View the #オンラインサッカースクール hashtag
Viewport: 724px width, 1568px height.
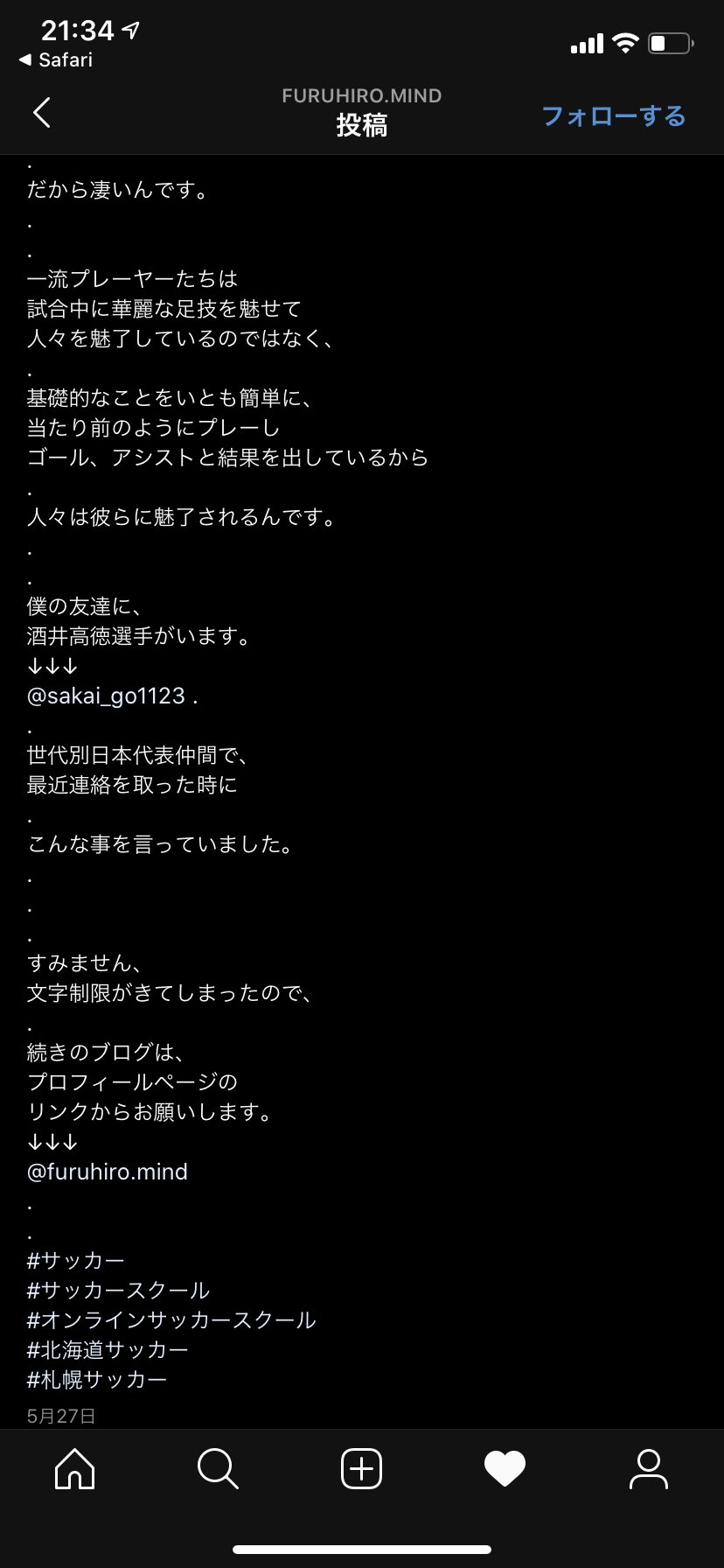(x=171, y=1320)
